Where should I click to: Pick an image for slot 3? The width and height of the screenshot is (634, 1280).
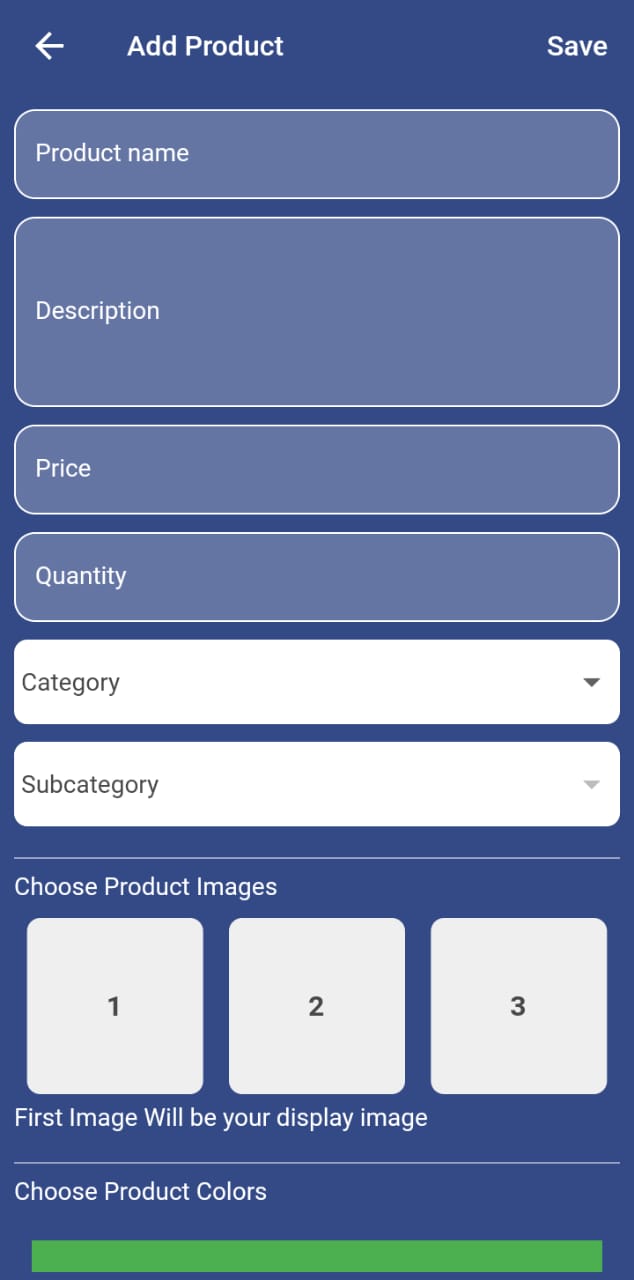(519, 1006)
